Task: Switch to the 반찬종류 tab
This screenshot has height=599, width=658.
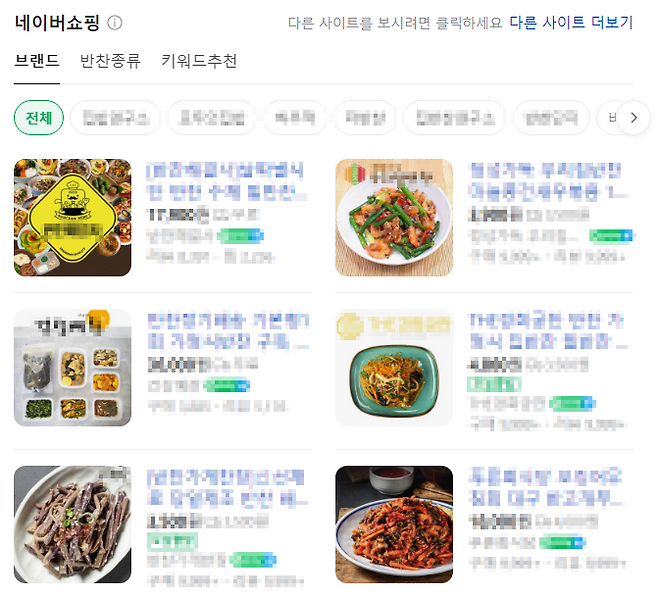Action: tap(110, 61)
